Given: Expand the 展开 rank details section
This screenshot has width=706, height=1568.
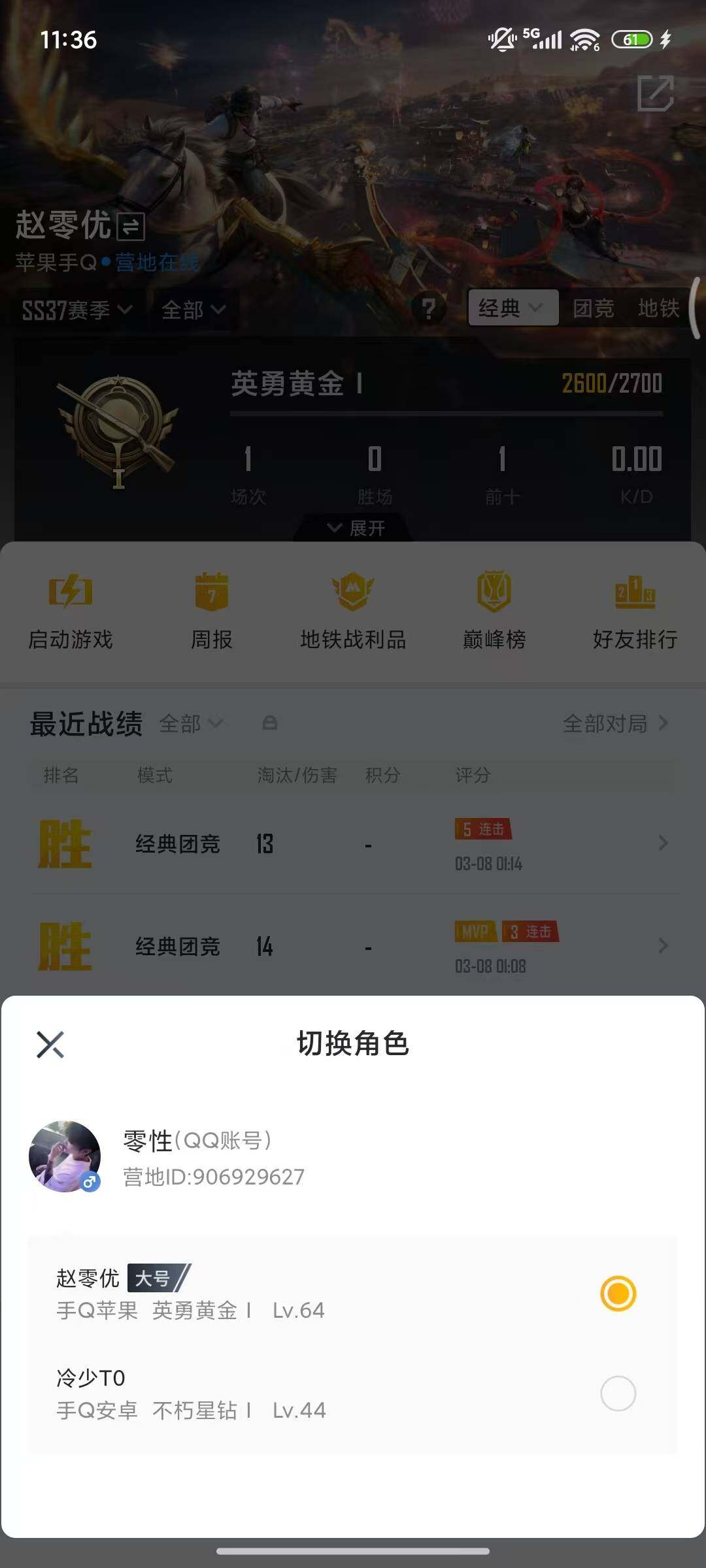Looking at the screenshot, I should [x=353, y=529].
